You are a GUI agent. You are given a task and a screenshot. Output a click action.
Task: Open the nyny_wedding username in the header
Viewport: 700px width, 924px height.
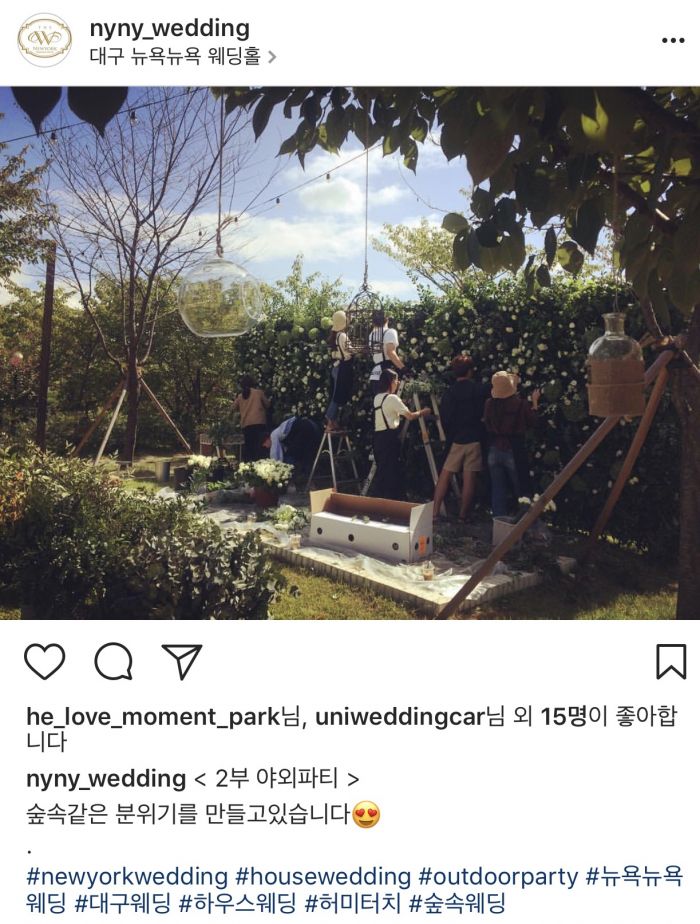pos(169,28)
